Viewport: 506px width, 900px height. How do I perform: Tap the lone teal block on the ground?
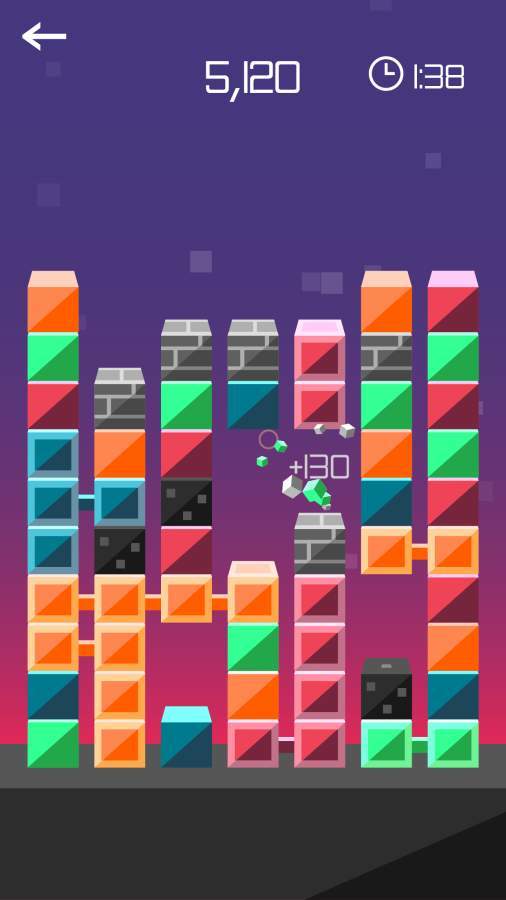click(186, 737)
